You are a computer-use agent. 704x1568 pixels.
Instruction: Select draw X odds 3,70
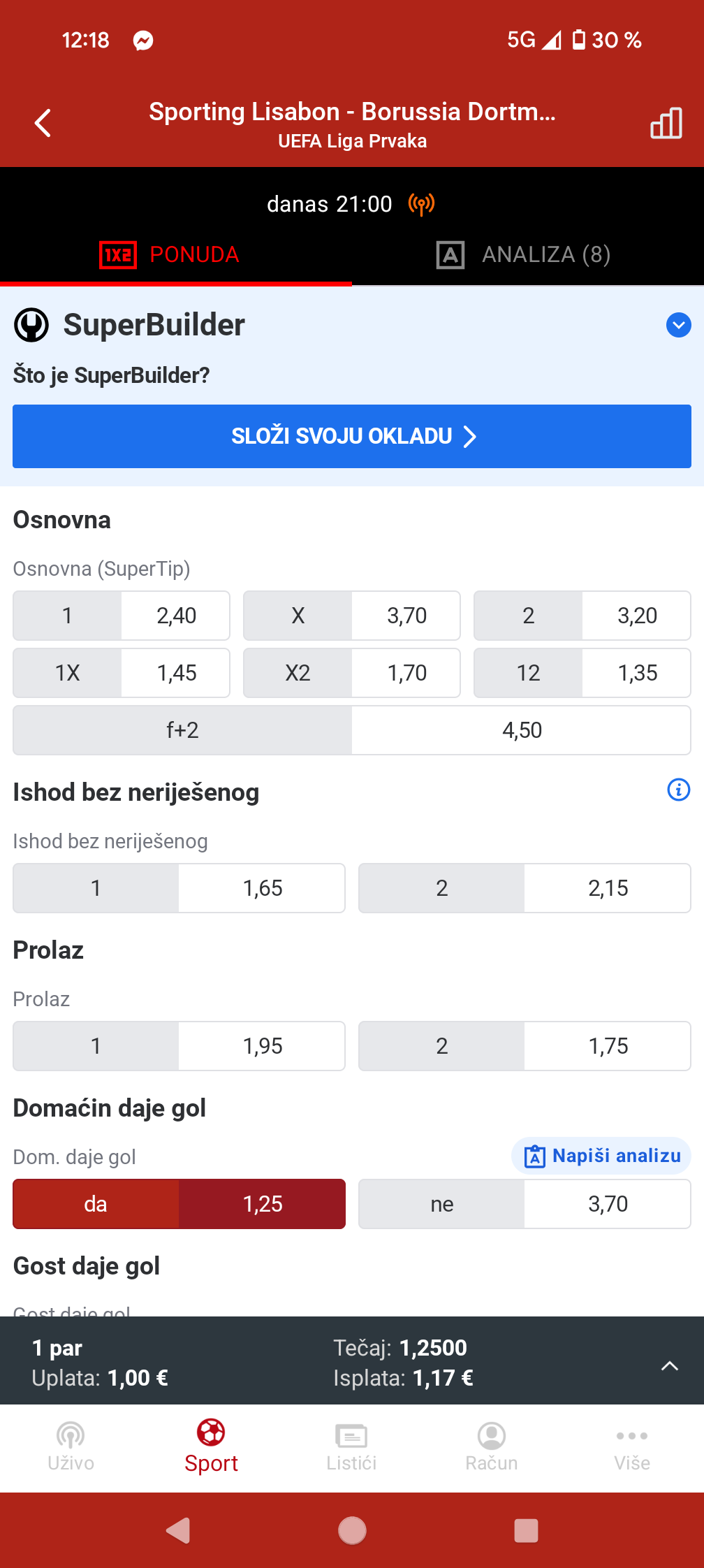pos(352,616)
